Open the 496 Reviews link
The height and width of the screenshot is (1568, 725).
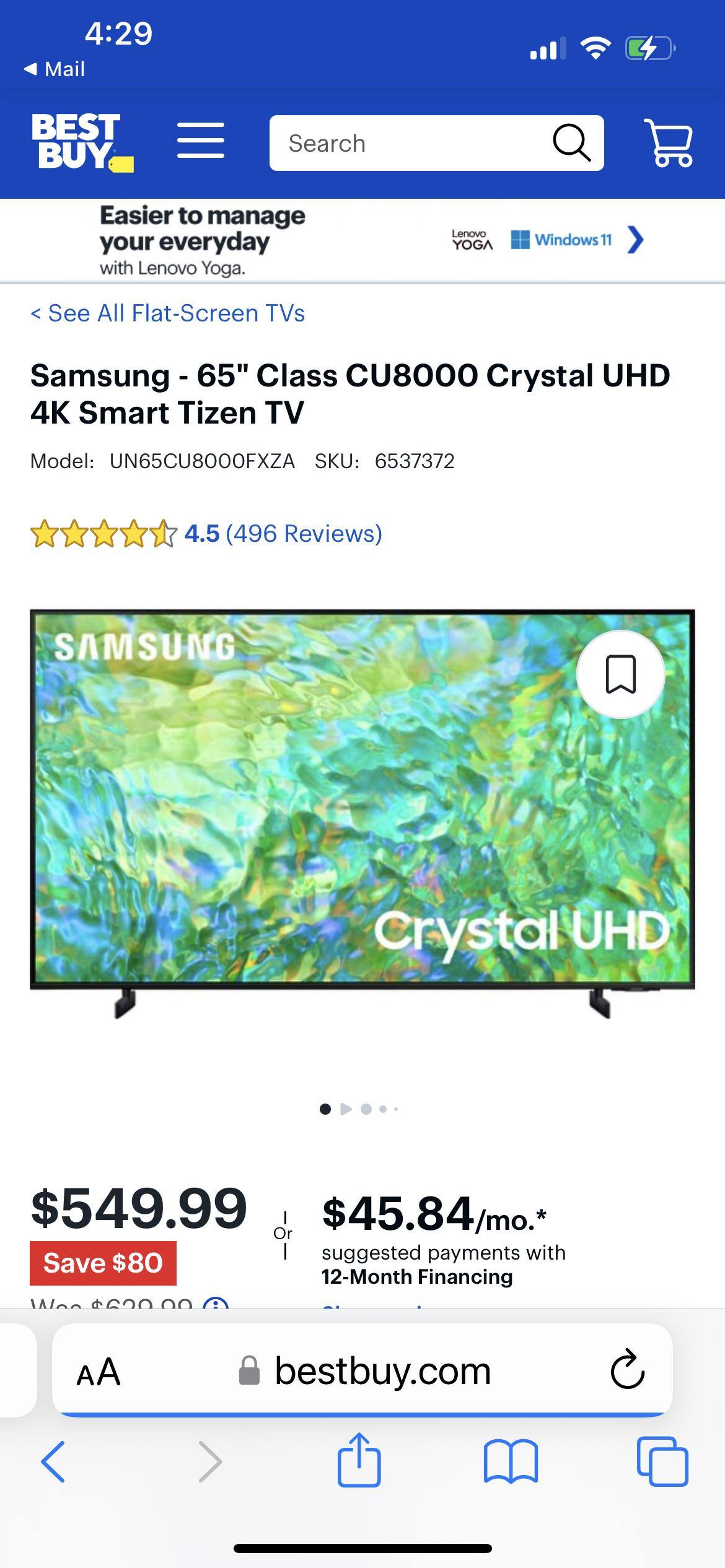click(304, 534)
